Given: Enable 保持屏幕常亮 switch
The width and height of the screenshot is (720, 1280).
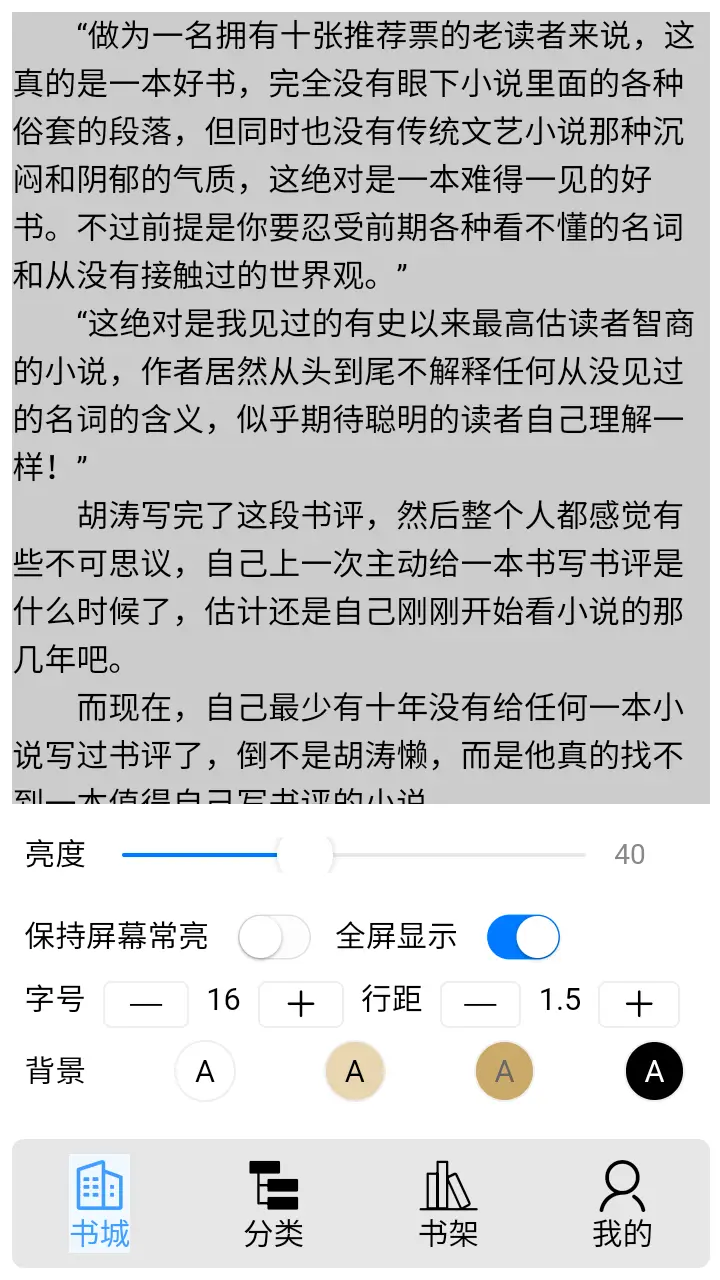Looking at the screenshot, I should click(274, 938).
